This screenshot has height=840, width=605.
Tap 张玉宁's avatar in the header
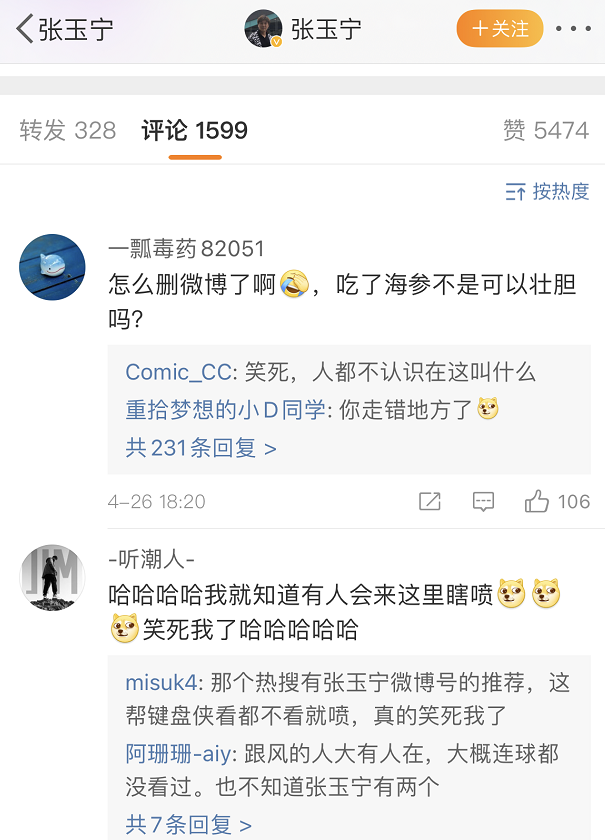(x=263, y=29)
